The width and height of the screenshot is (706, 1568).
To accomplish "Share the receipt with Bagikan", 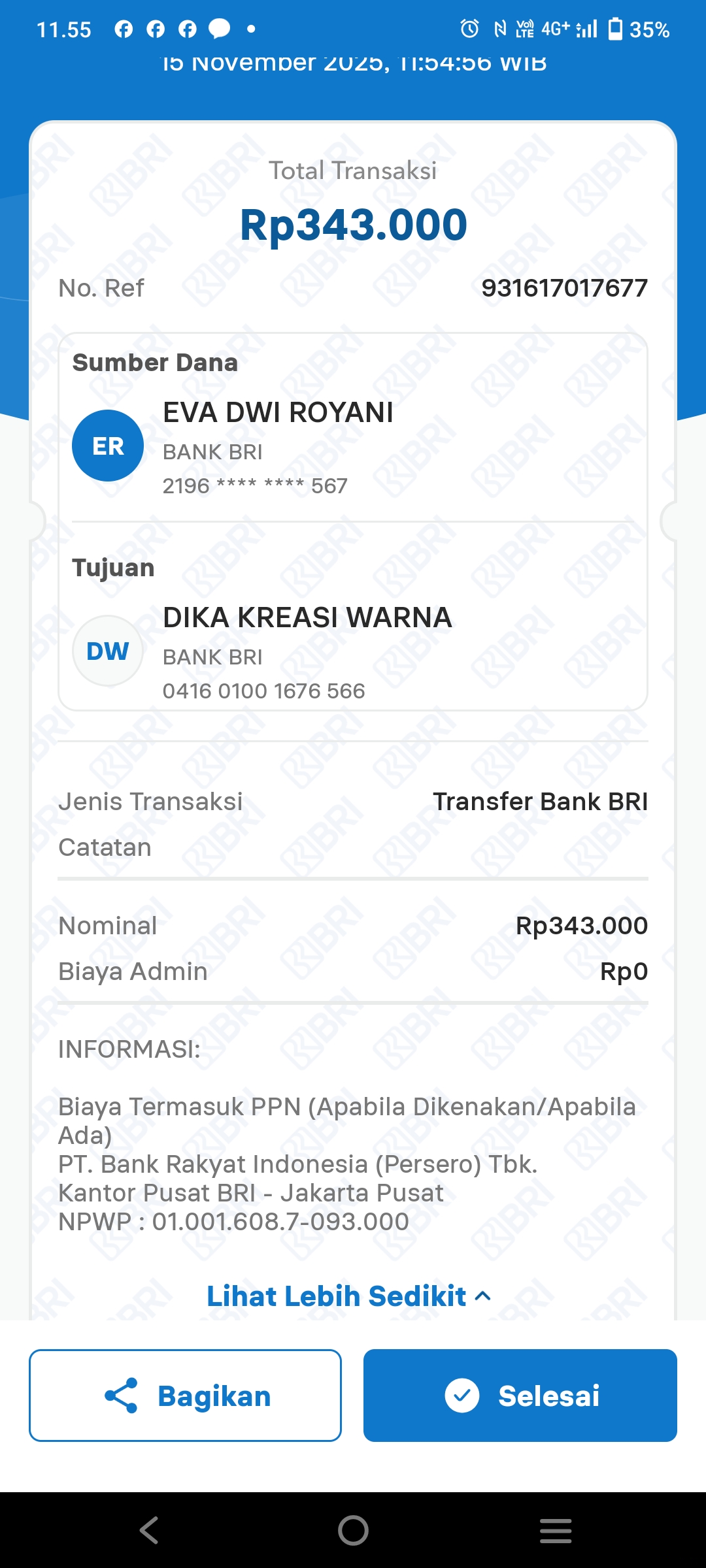I will point(185,1396).
